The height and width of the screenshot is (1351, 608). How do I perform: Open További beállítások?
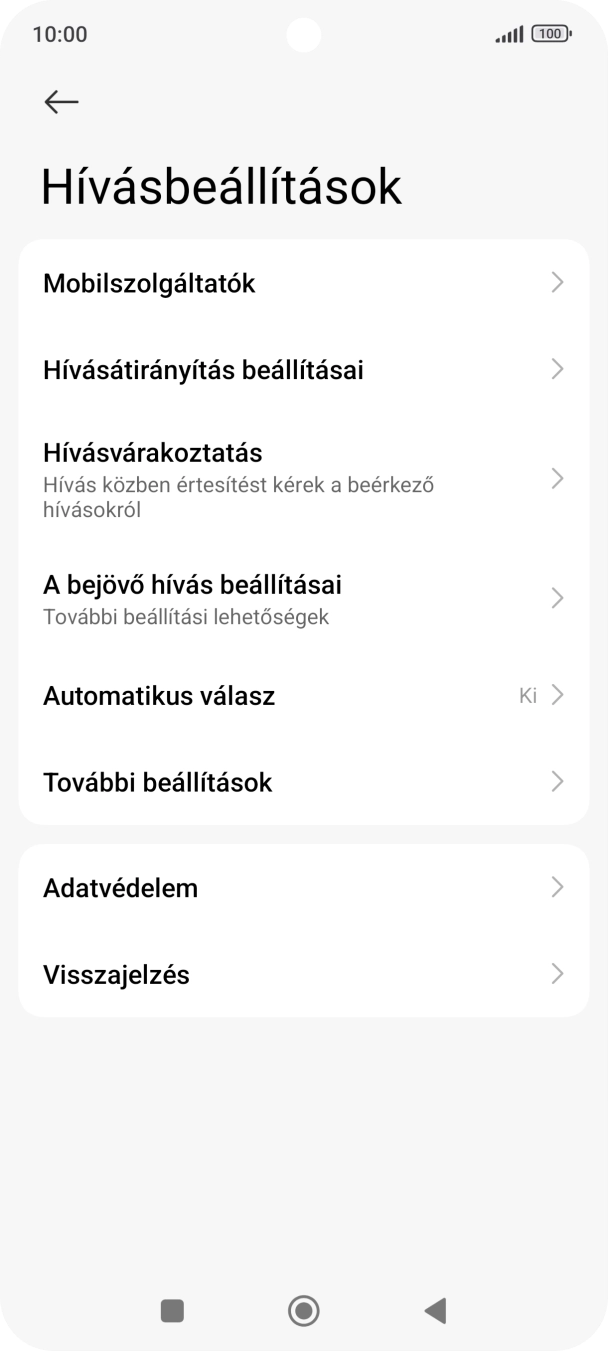click(303, 782)
